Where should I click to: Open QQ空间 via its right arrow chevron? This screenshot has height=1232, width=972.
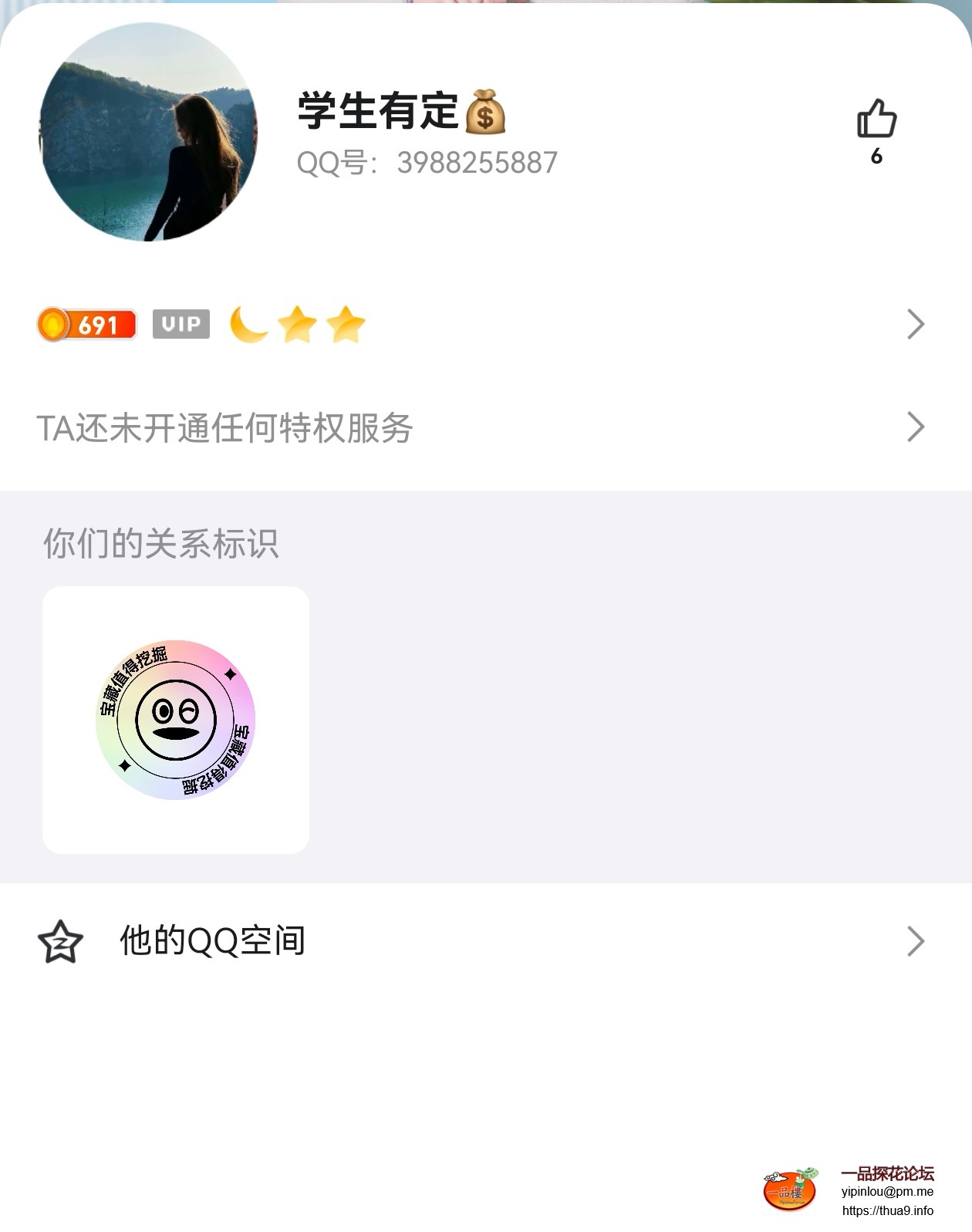pos(916,940)
